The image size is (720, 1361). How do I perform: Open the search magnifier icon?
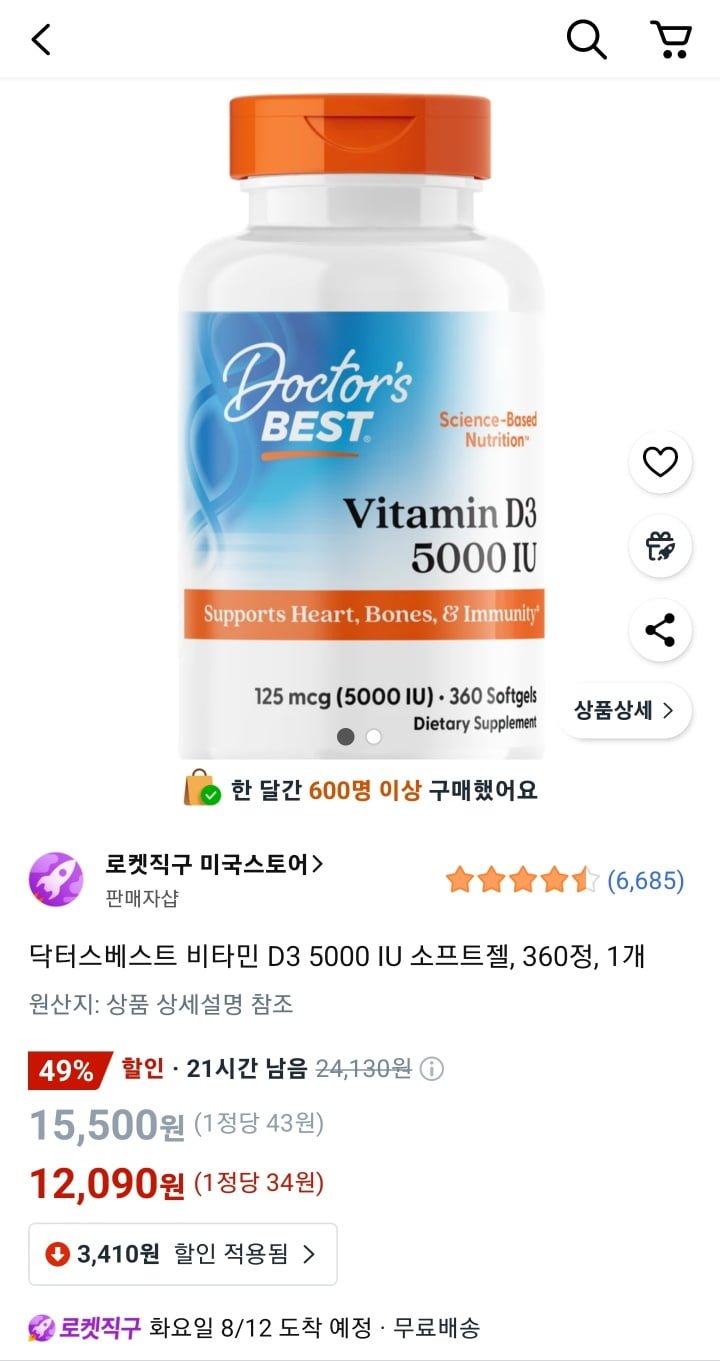pos(587,40)
